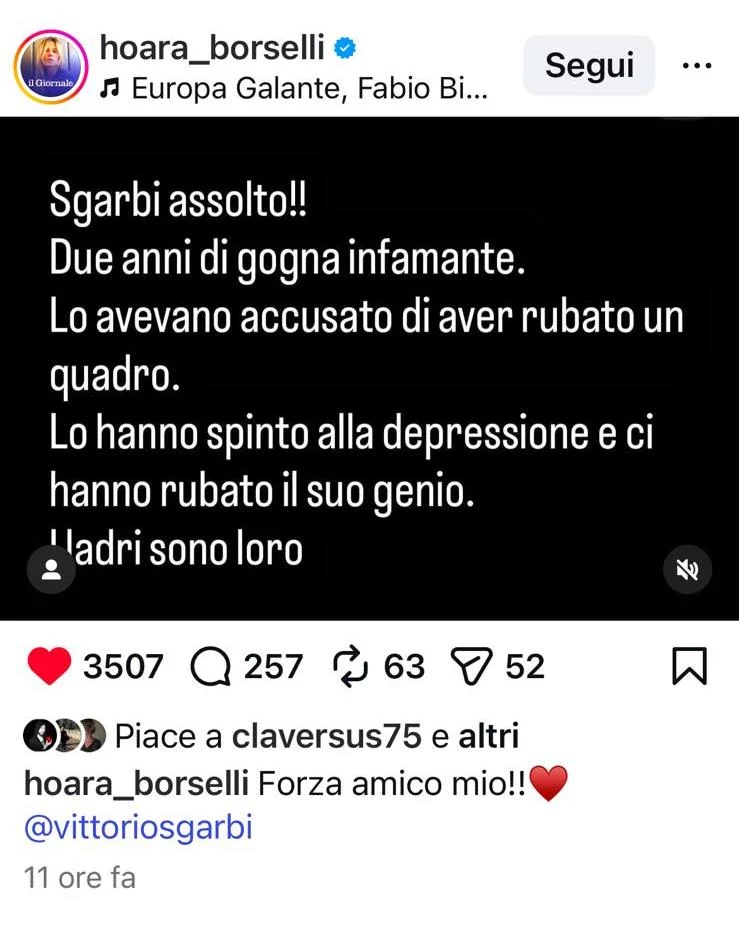Open the @vittoriosgarbi mention
The width and height of the screenshot is (739, 931).
pyautogui.click(x=138, y=829)
